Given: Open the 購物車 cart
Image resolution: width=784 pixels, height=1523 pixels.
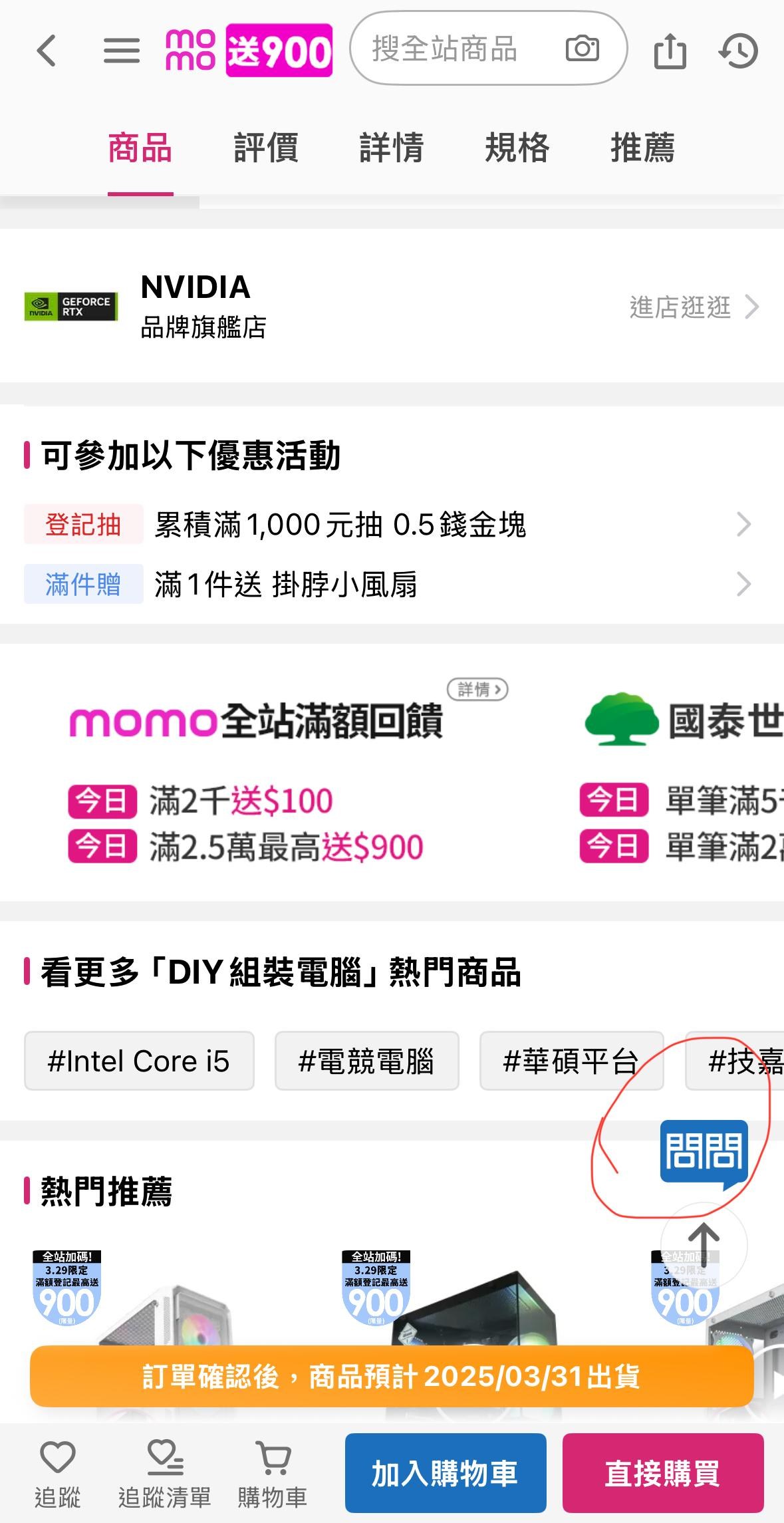Looking at the screenshot, I should click(273, 1474).
